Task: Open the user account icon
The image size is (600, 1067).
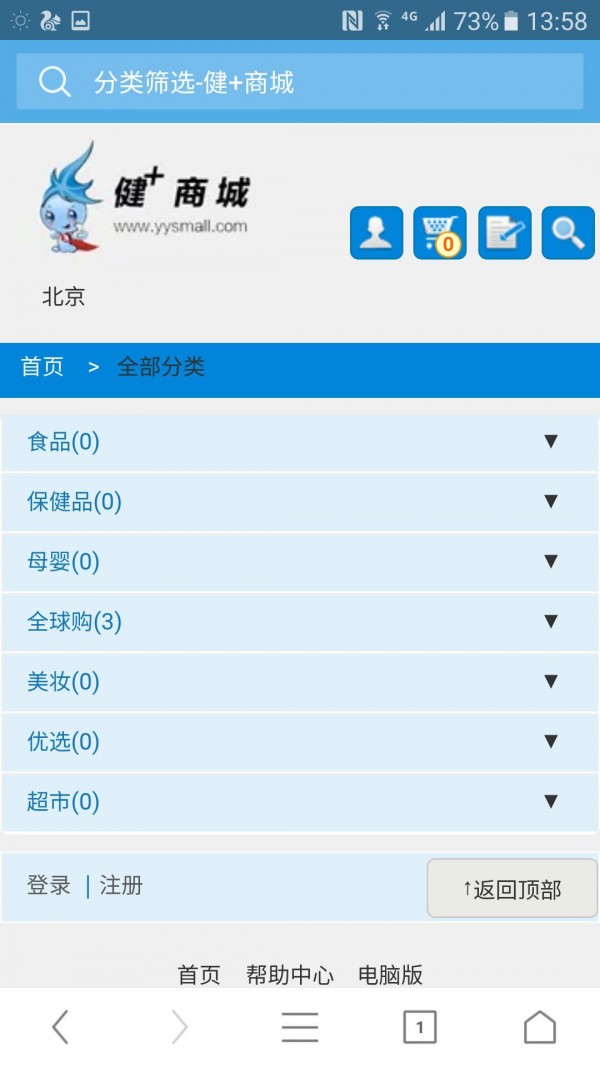Action: [376, 233]
